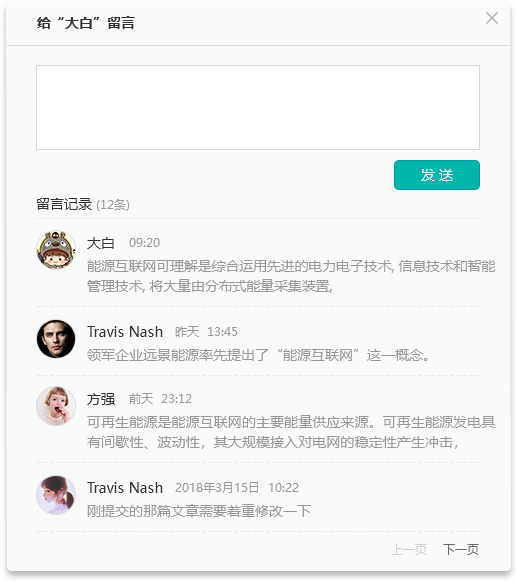The height and width of the screenshot is (582, 517).
Task: Close the 给"大白"留言 dialog
Action: (x=492, y=18)
